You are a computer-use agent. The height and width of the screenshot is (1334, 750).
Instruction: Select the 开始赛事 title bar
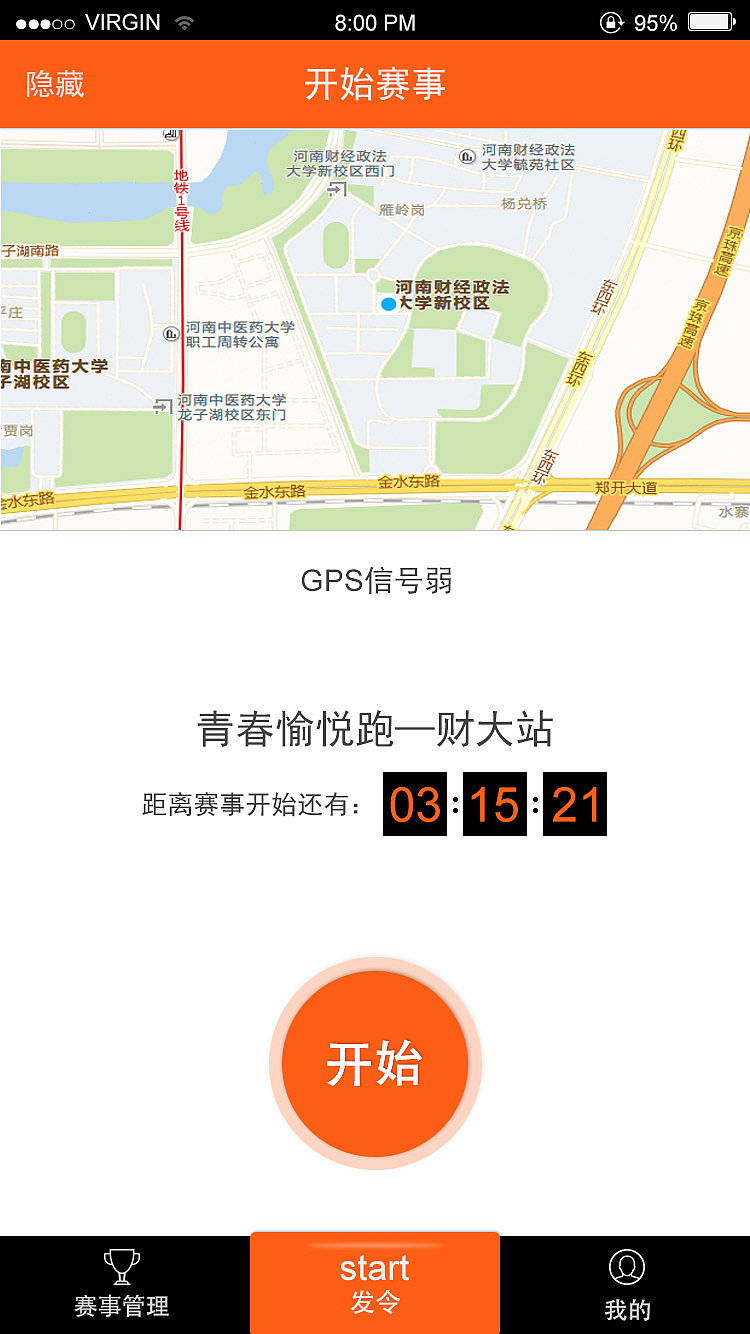(375, 86)
